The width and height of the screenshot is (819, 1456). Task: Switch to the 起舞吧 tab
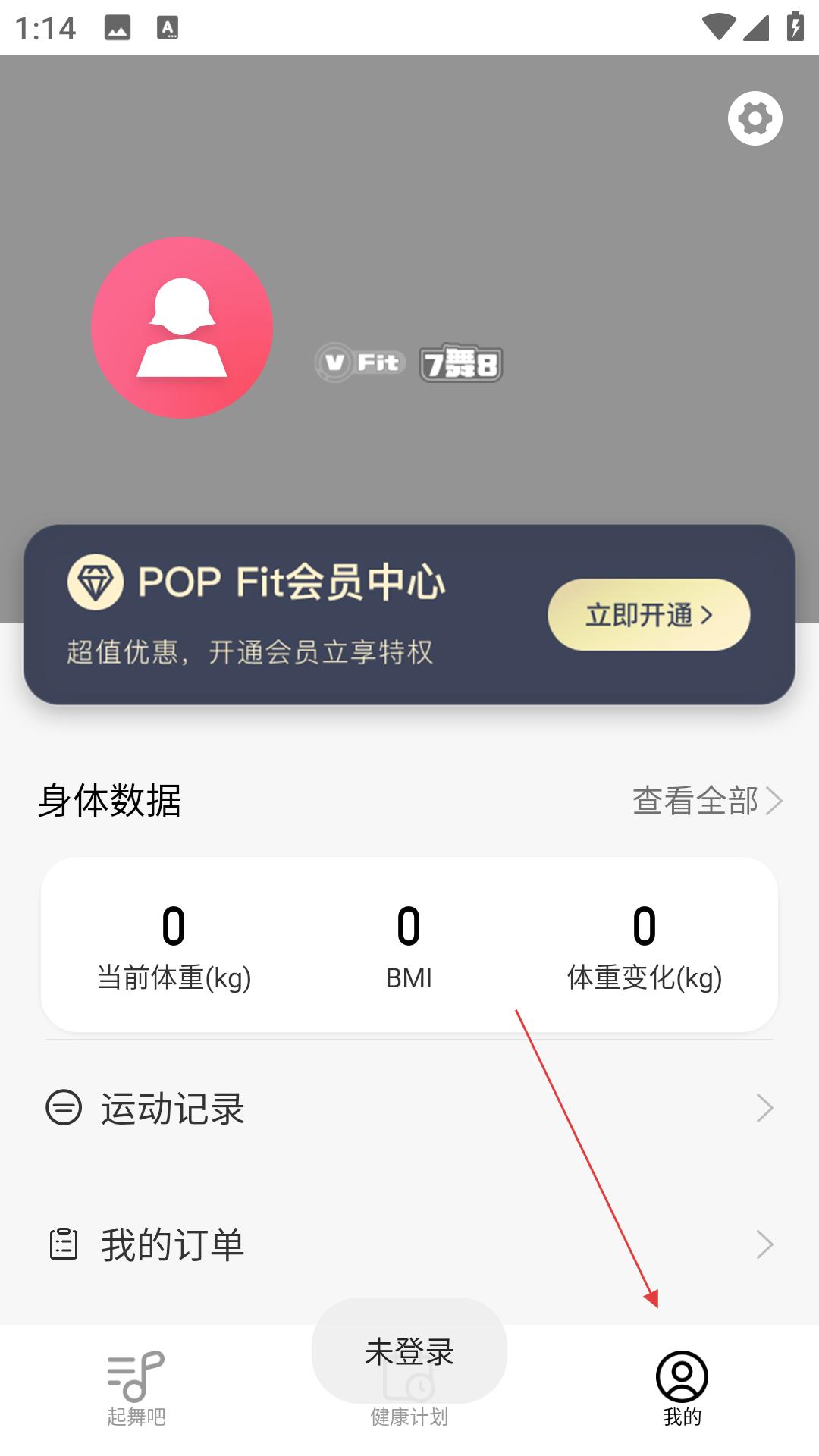[x=136, y=1388]
